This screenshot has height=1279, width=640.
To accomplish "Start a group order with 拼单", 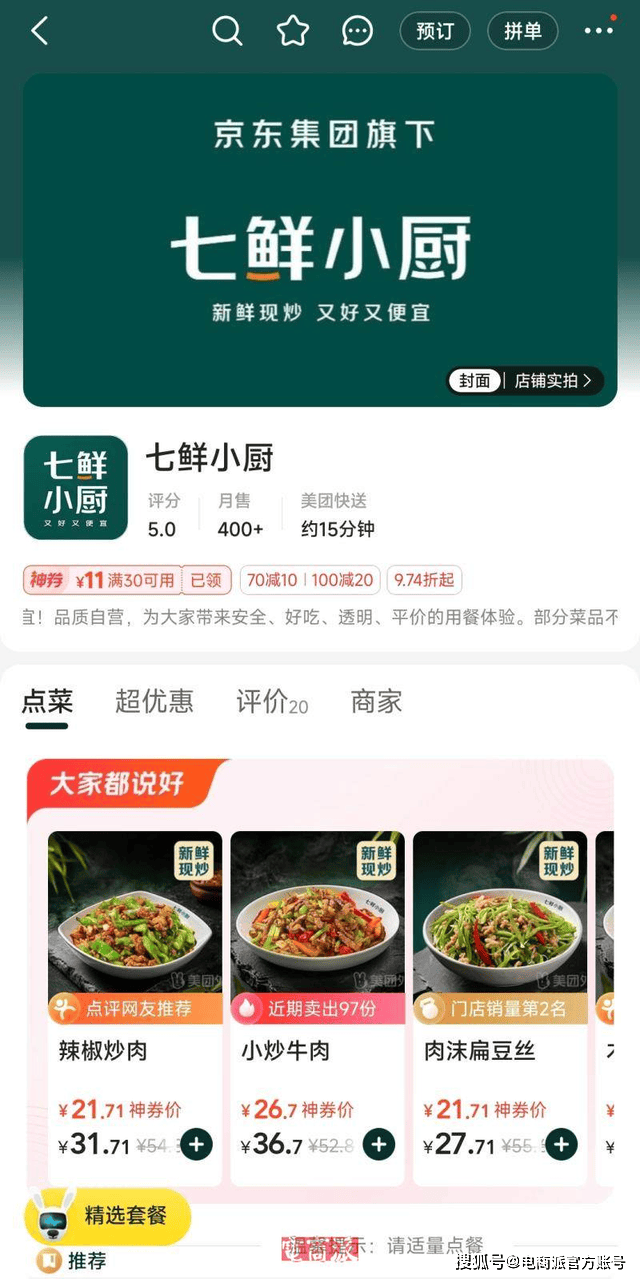I will click(x=522, y=31).
